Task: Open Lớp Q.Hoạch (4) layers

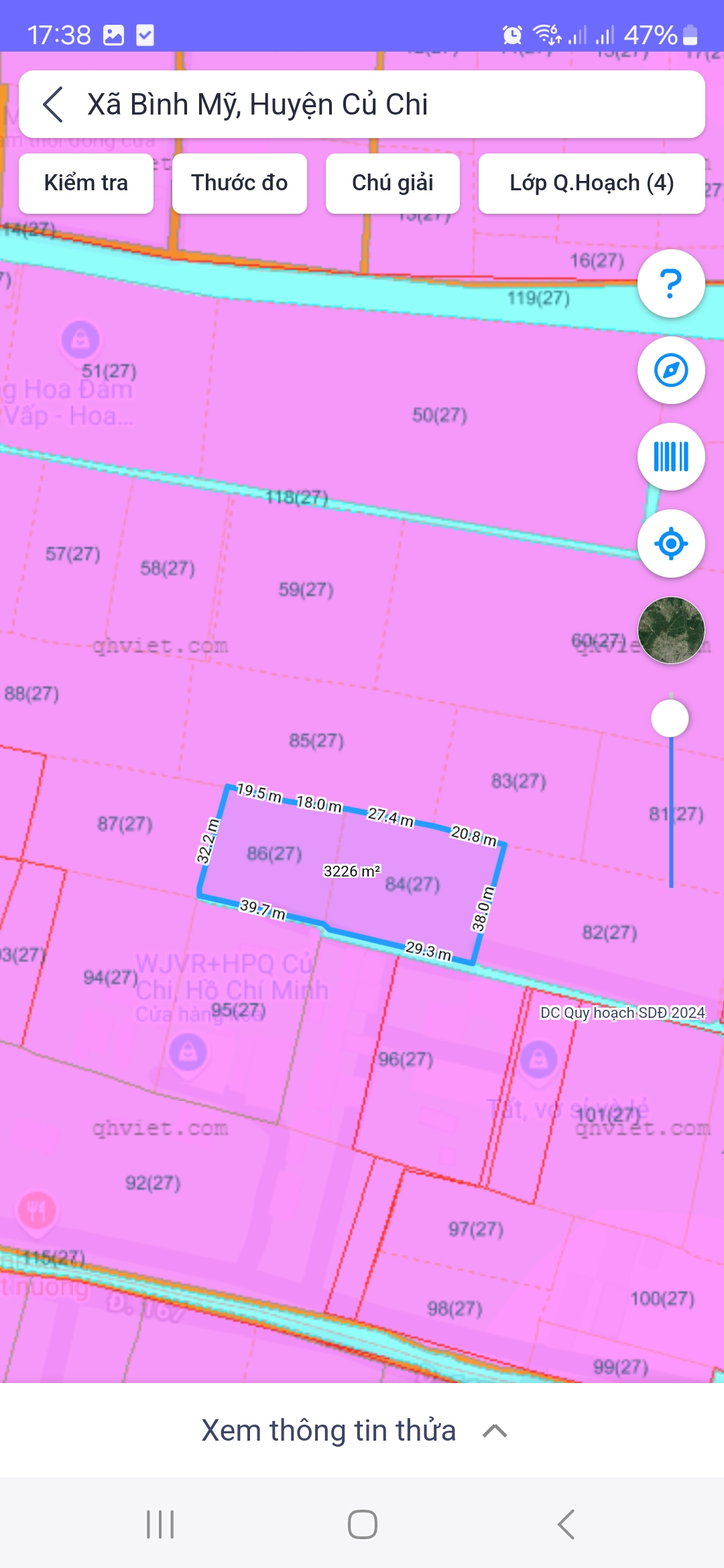Action: coord(591,183)
